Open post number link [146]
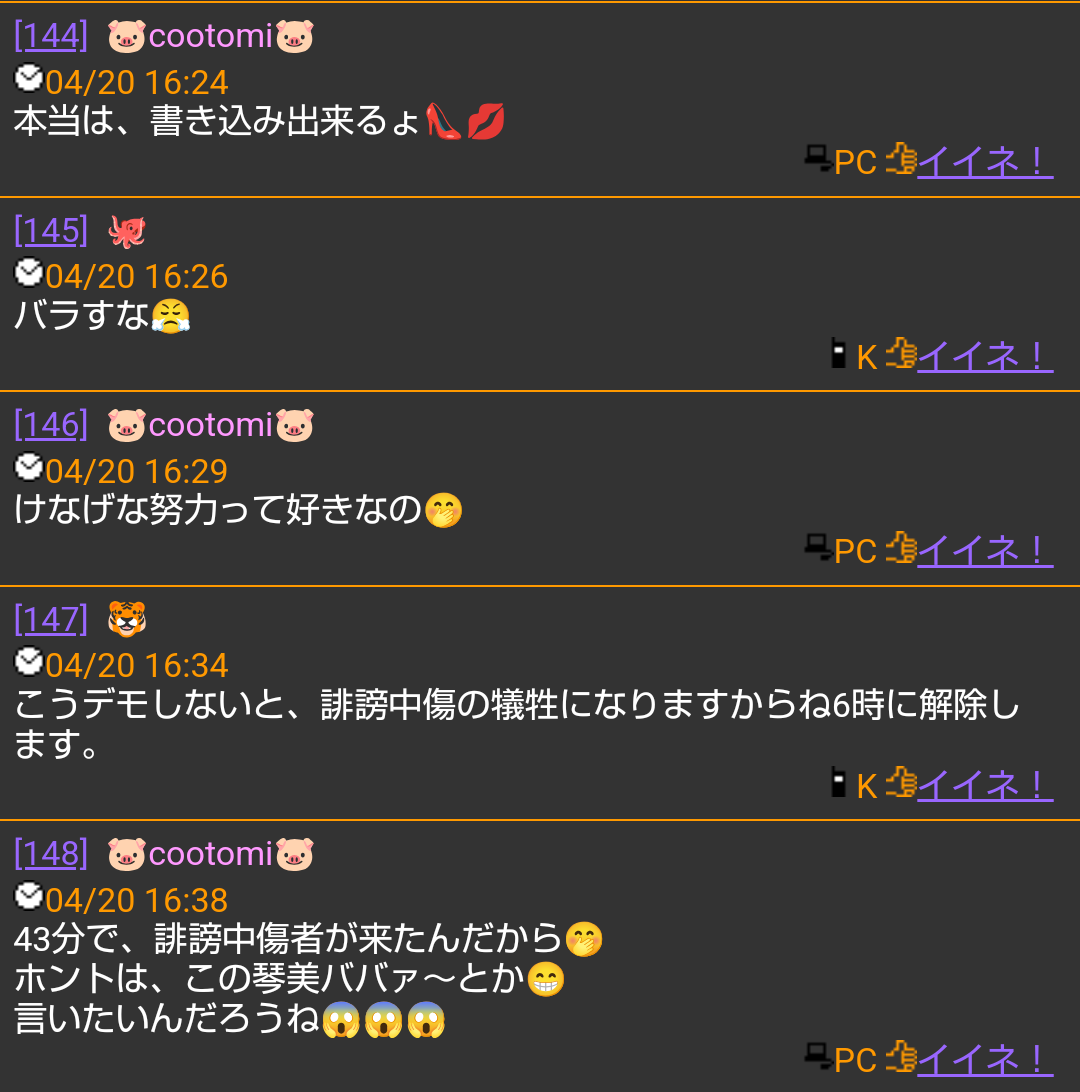Viewport: 1080px width, 1092px height. pos(51,425)
